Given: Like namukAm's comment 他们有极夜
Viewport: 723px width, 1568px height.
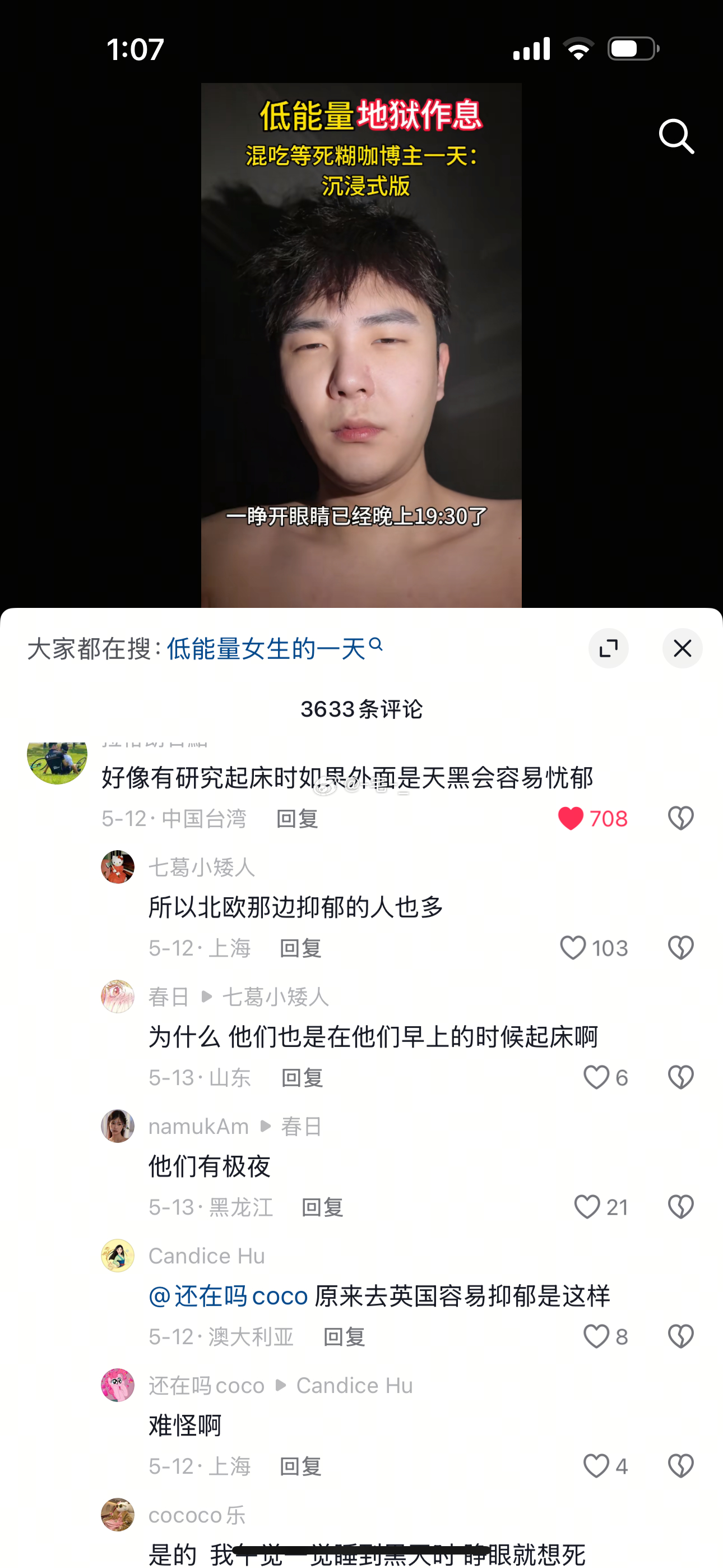Looking at the screenshot, I should pyautogui.click(x=587, y=1207).
